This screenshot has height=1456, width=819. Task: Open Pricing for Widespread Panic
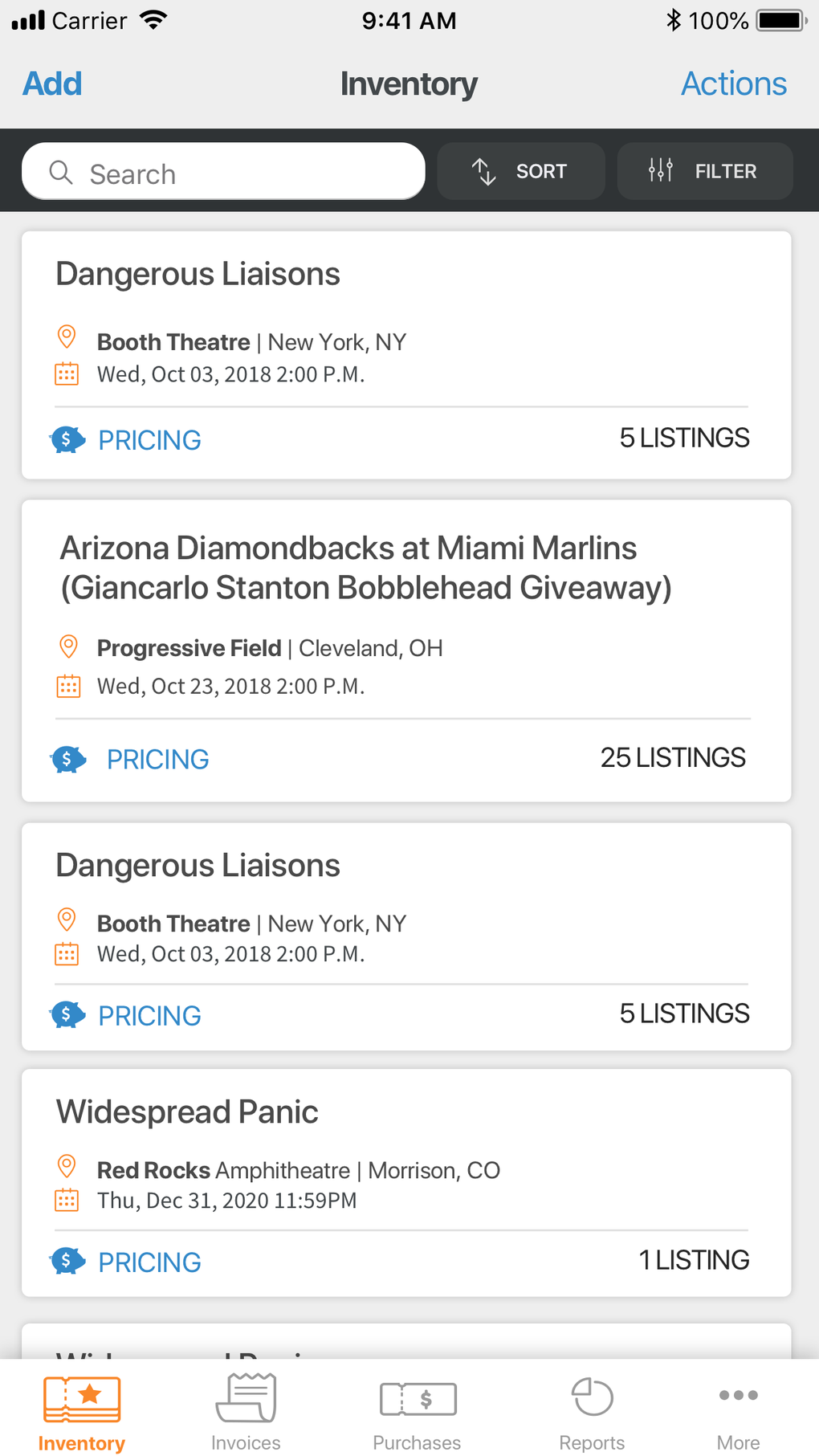click(x=149, y=1261)
